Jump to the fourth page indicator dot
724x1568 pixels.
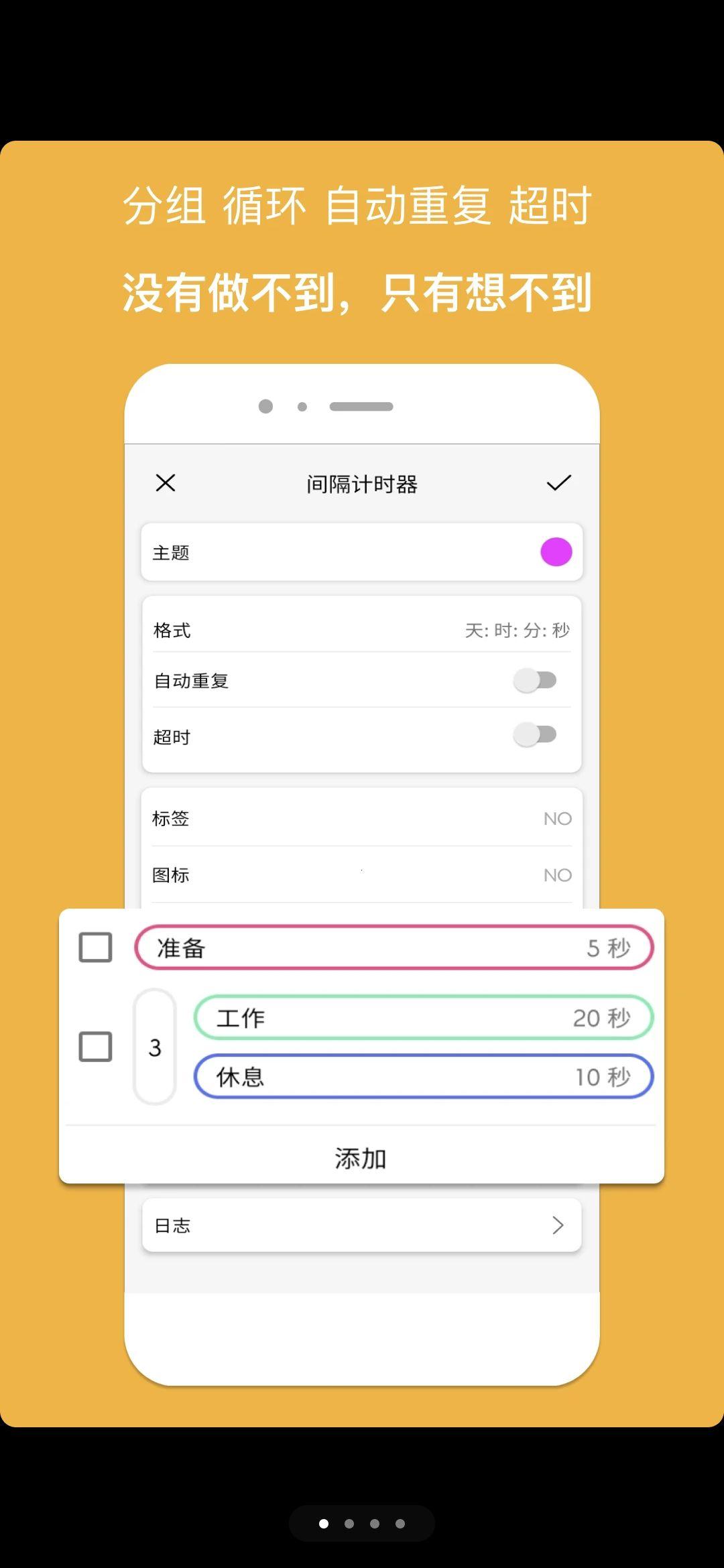(x=400, y=1523)
